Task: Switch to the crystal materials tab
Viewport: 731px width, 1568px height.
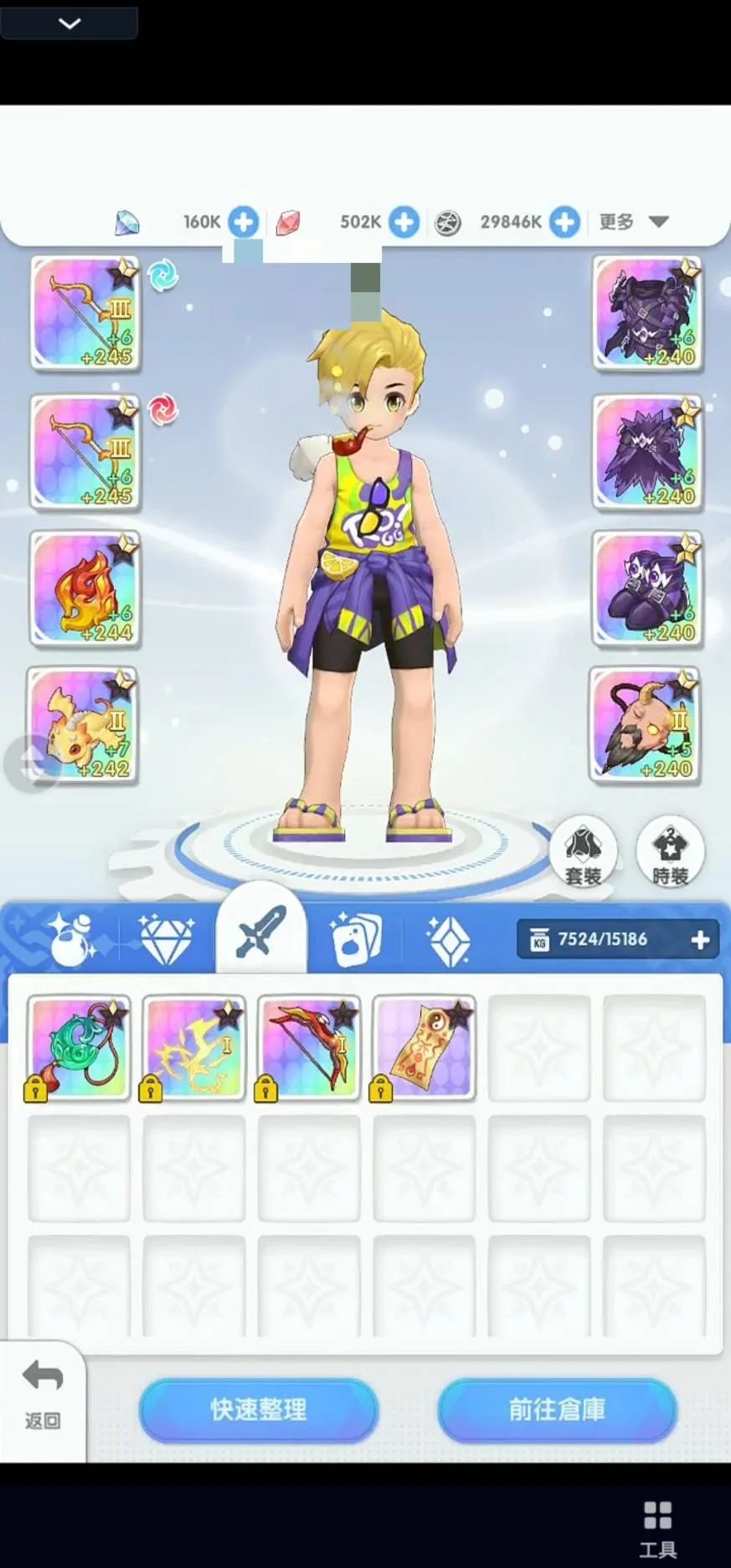Action: point(448,939)
